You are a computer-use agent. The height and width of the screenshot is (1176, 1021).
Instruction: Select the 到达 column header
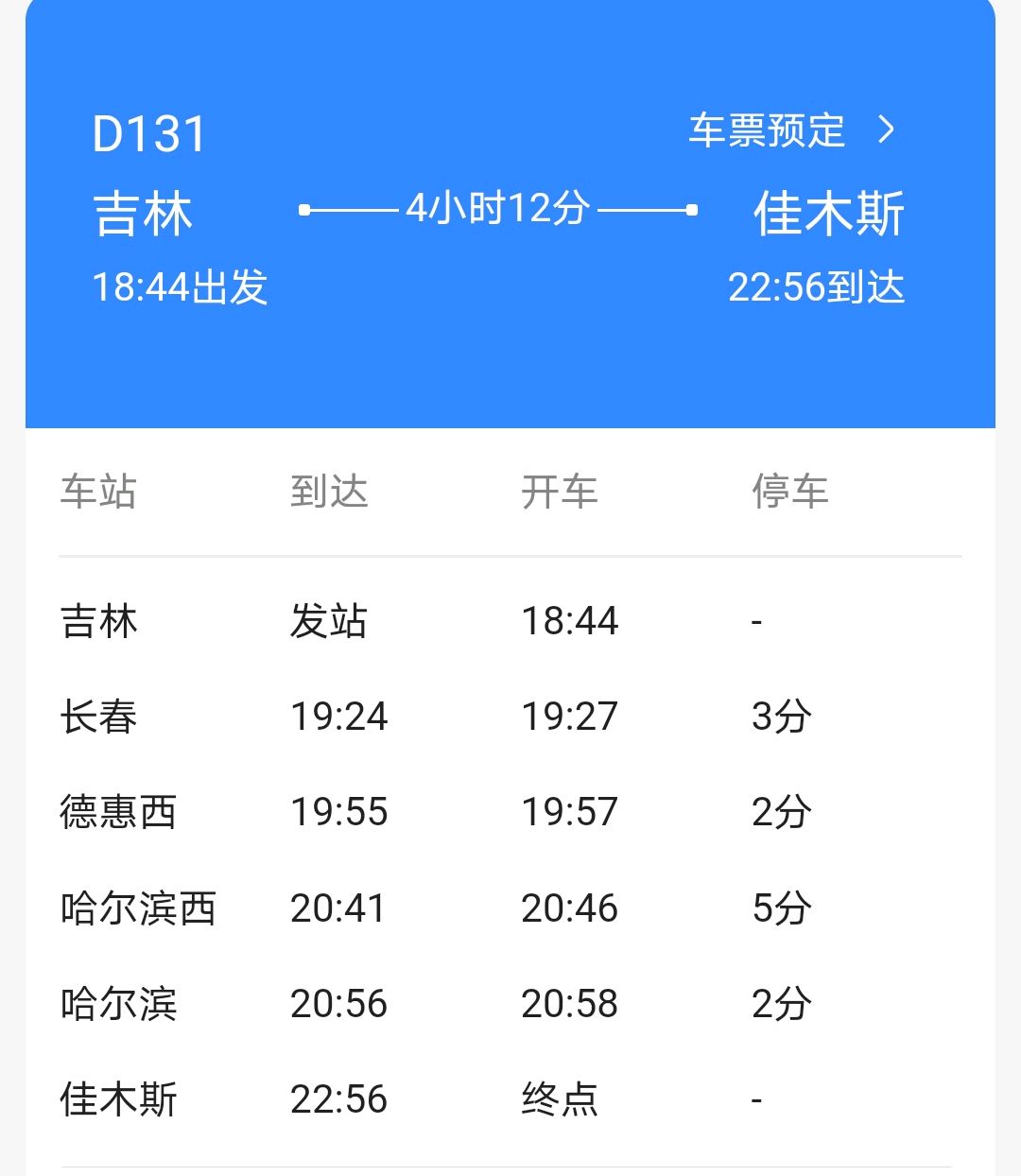[x=329, y=490]
